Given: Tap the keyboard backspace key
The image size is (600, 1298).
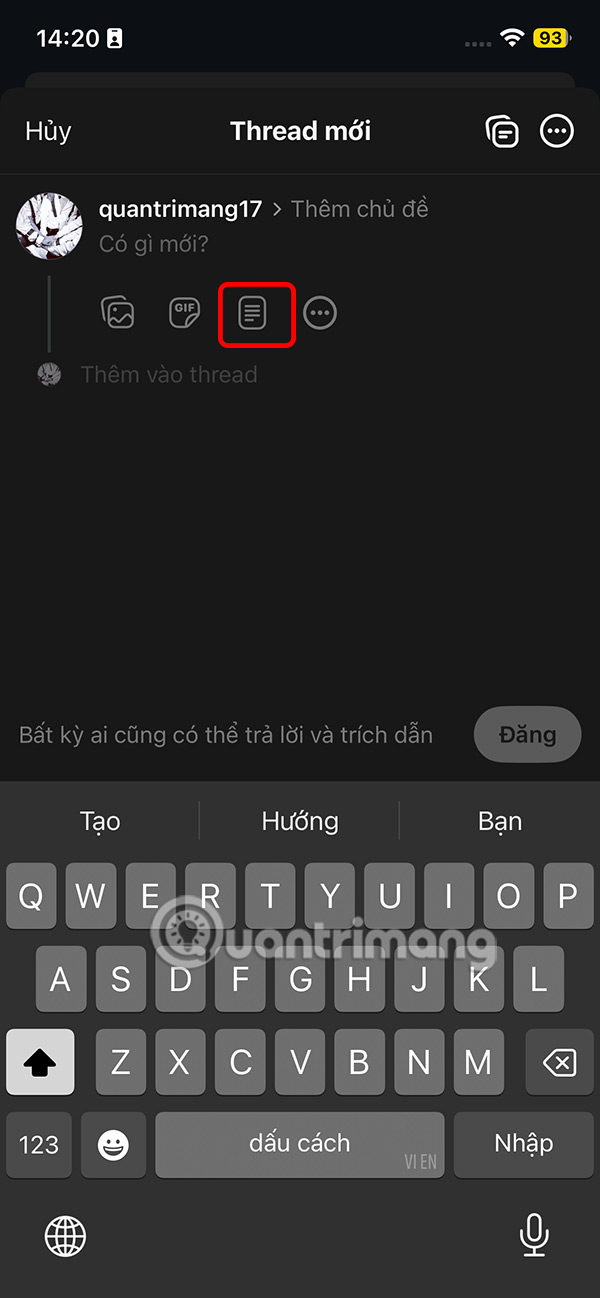Looking at the screenshot, I should pos(558,1062).
